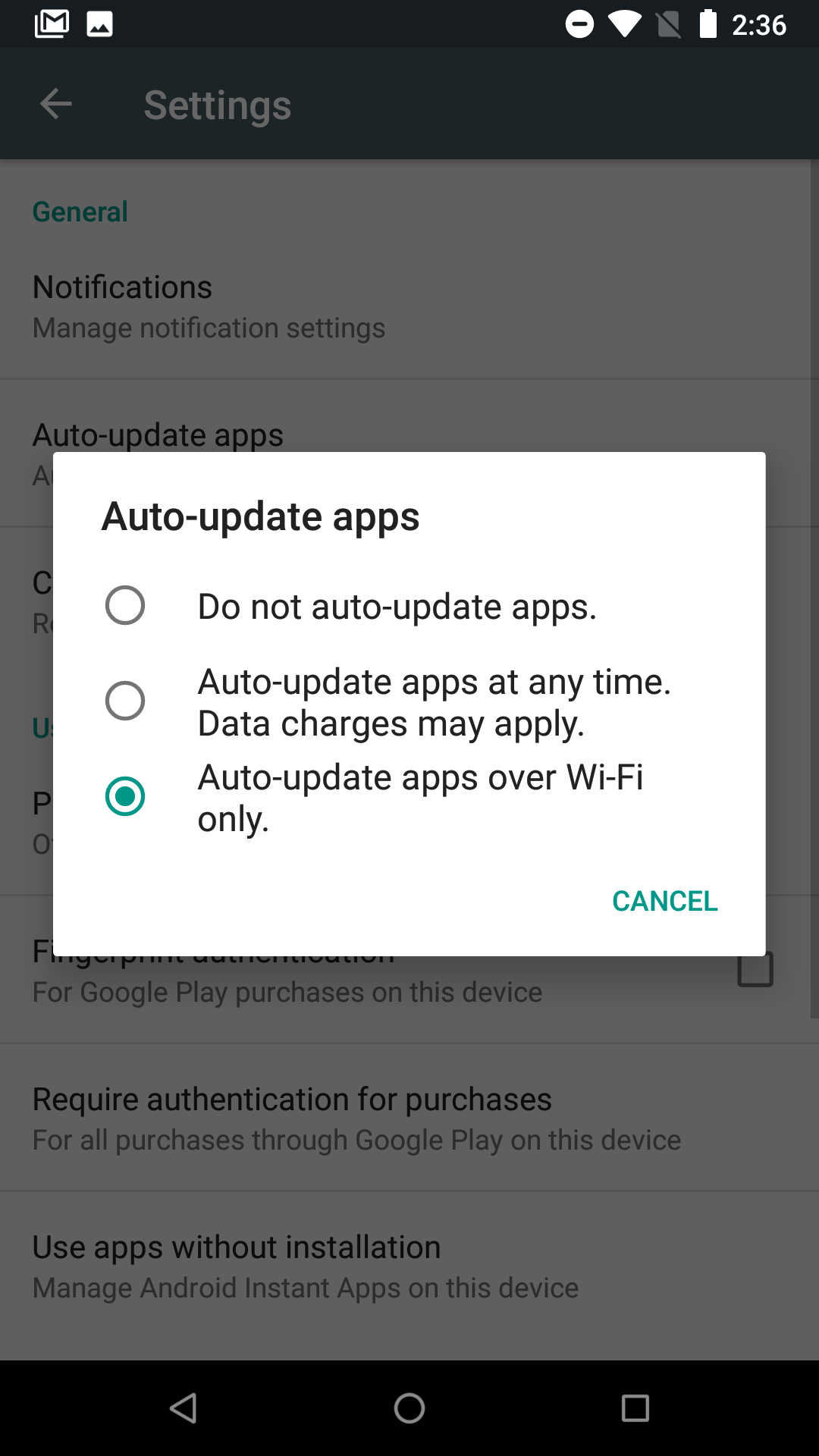Select 'Auto-update apps over Wi-Fi only'
Screen dimensions: 819x1456
125,797
